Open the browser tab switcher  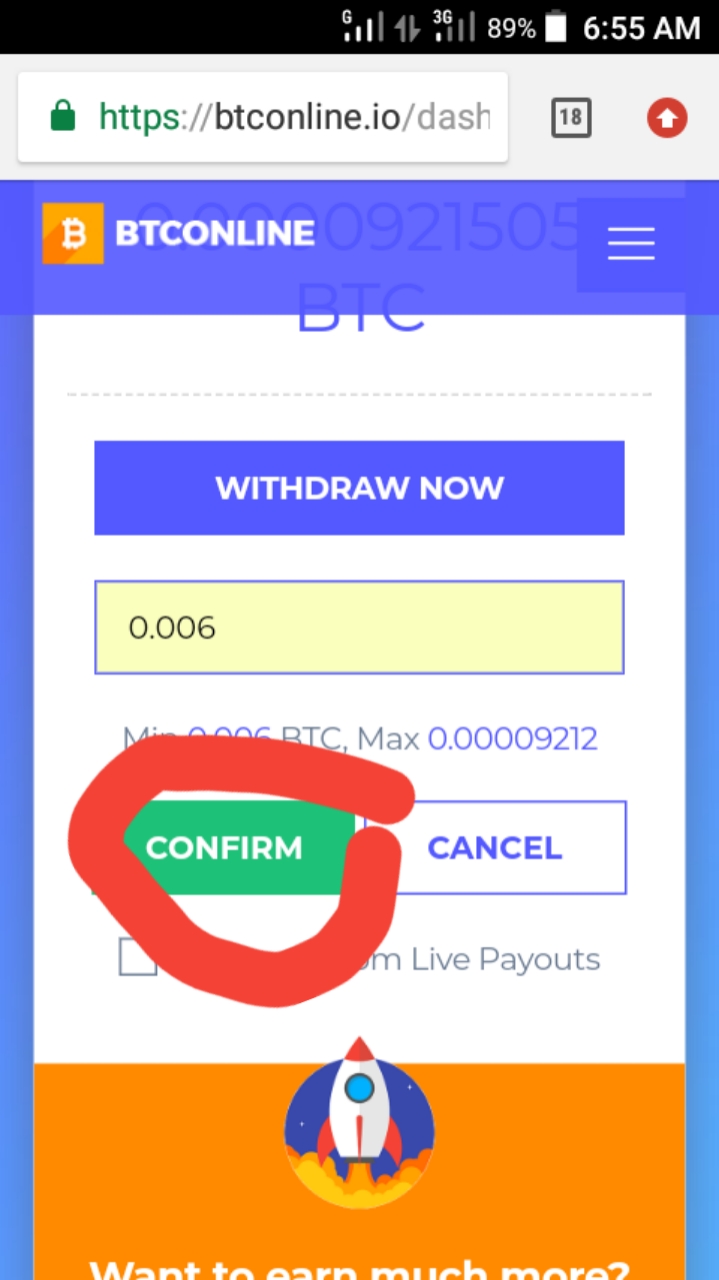click(x=571, y=118)
